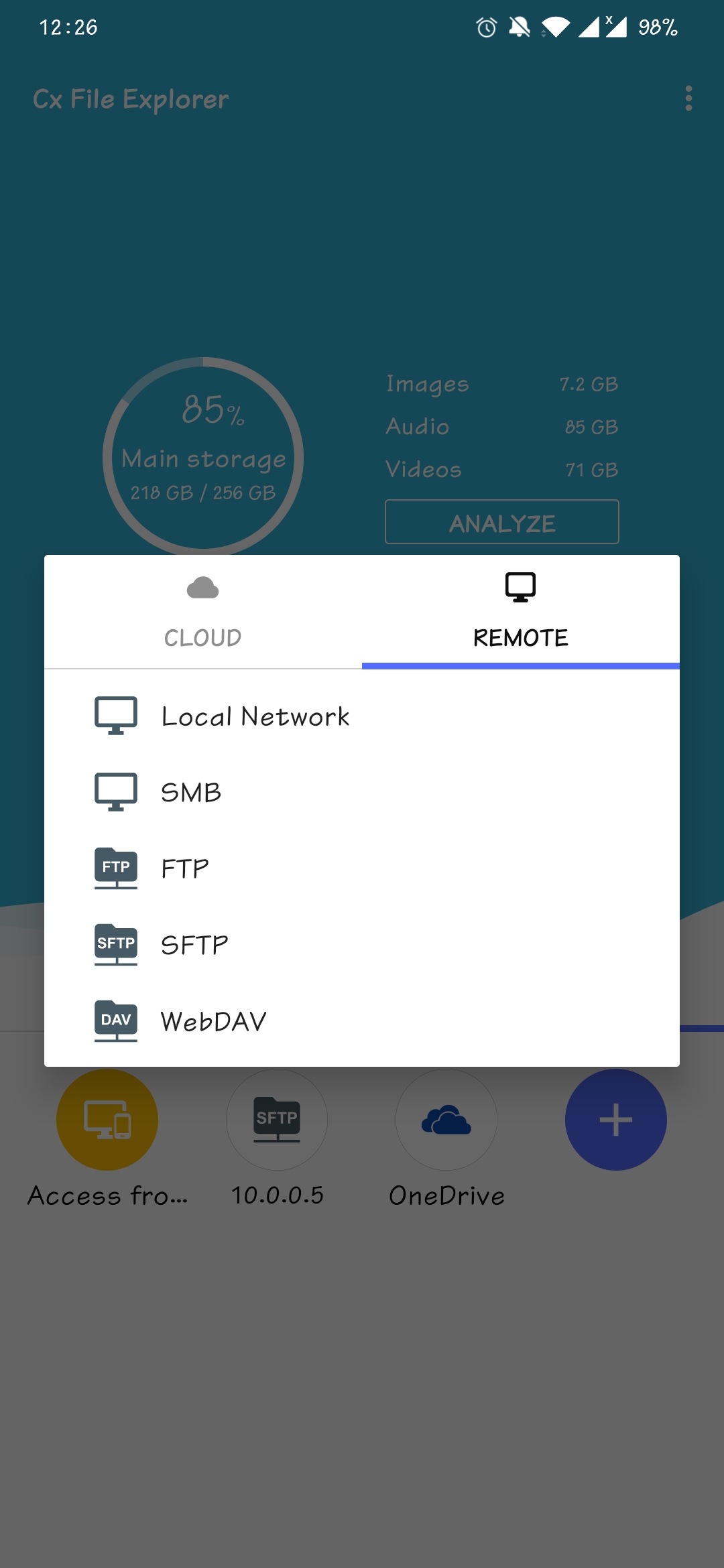The width and height of the screenshot is (724, 1568).
Task: Select the Remote tab
Action: (x=520, y=612)
